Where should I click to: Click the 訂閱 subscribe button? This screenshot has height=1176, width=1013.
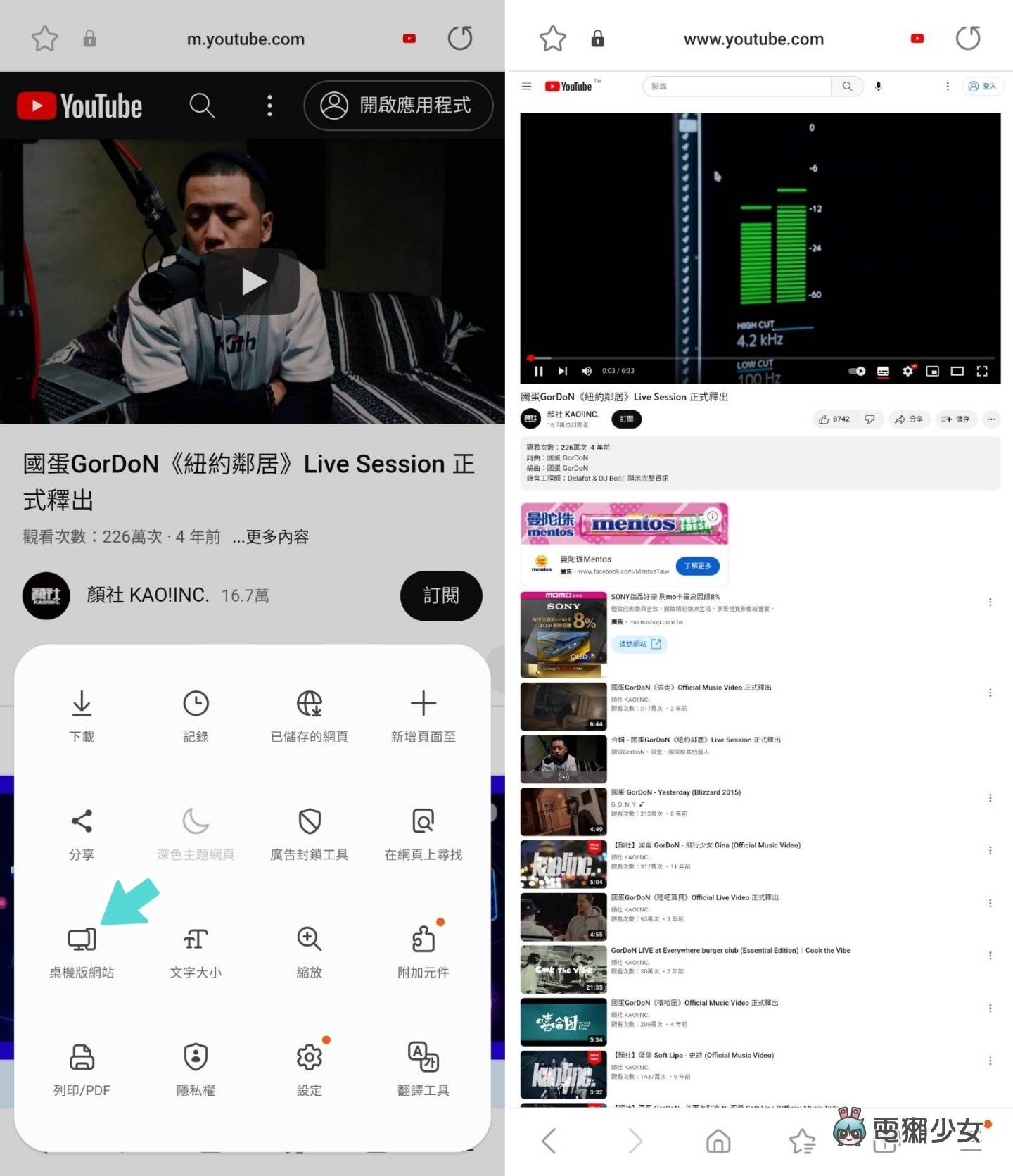point(441,595)
